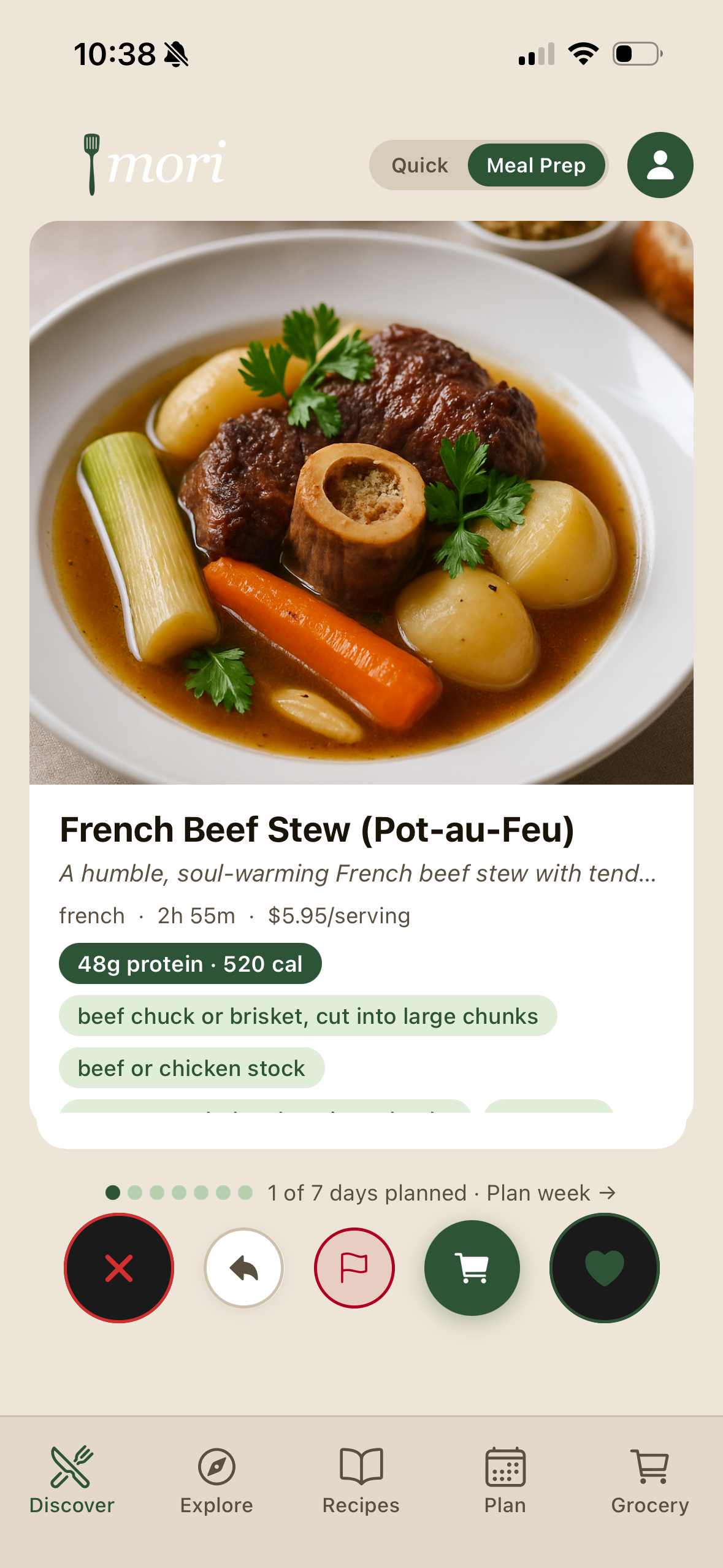The width and height of the screenshot is (723, 1568).
Task: Add recipe ingredients to the cart
Action: pos(472,1267)
